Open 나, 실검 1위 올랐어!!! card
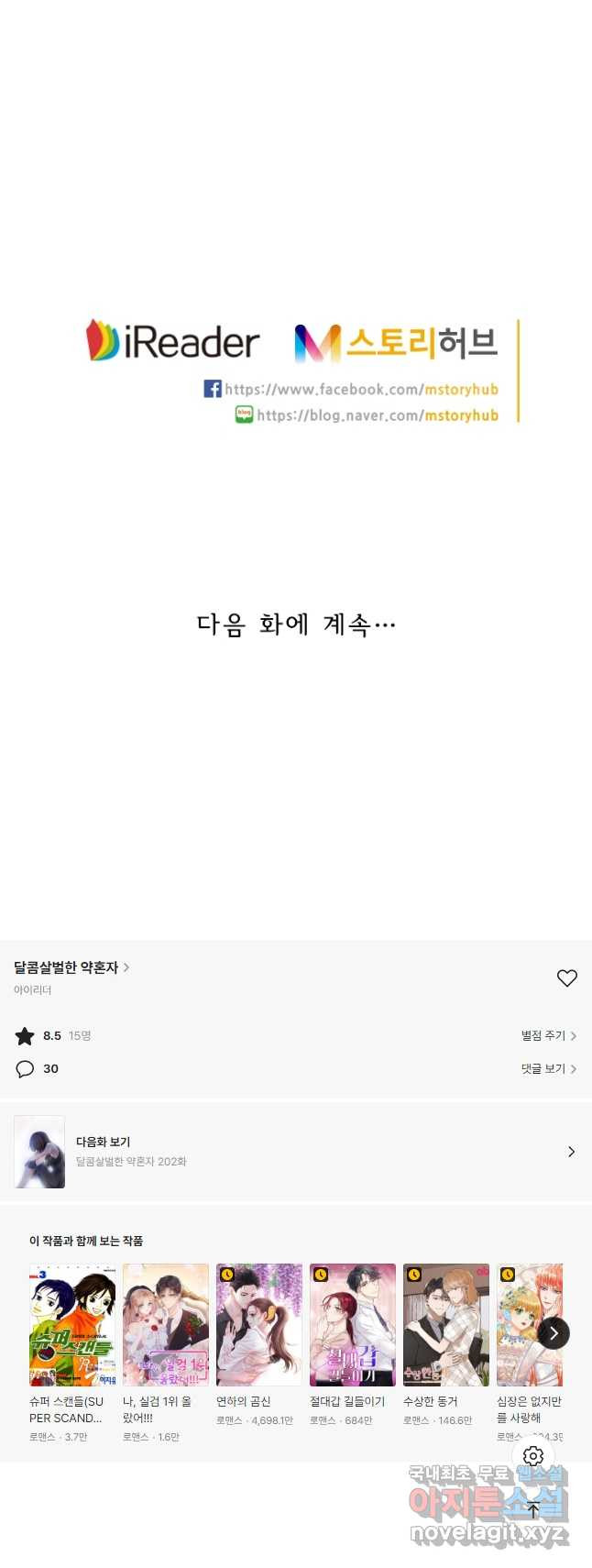This screenshot has height=1568, width=592. [166, 1325]
